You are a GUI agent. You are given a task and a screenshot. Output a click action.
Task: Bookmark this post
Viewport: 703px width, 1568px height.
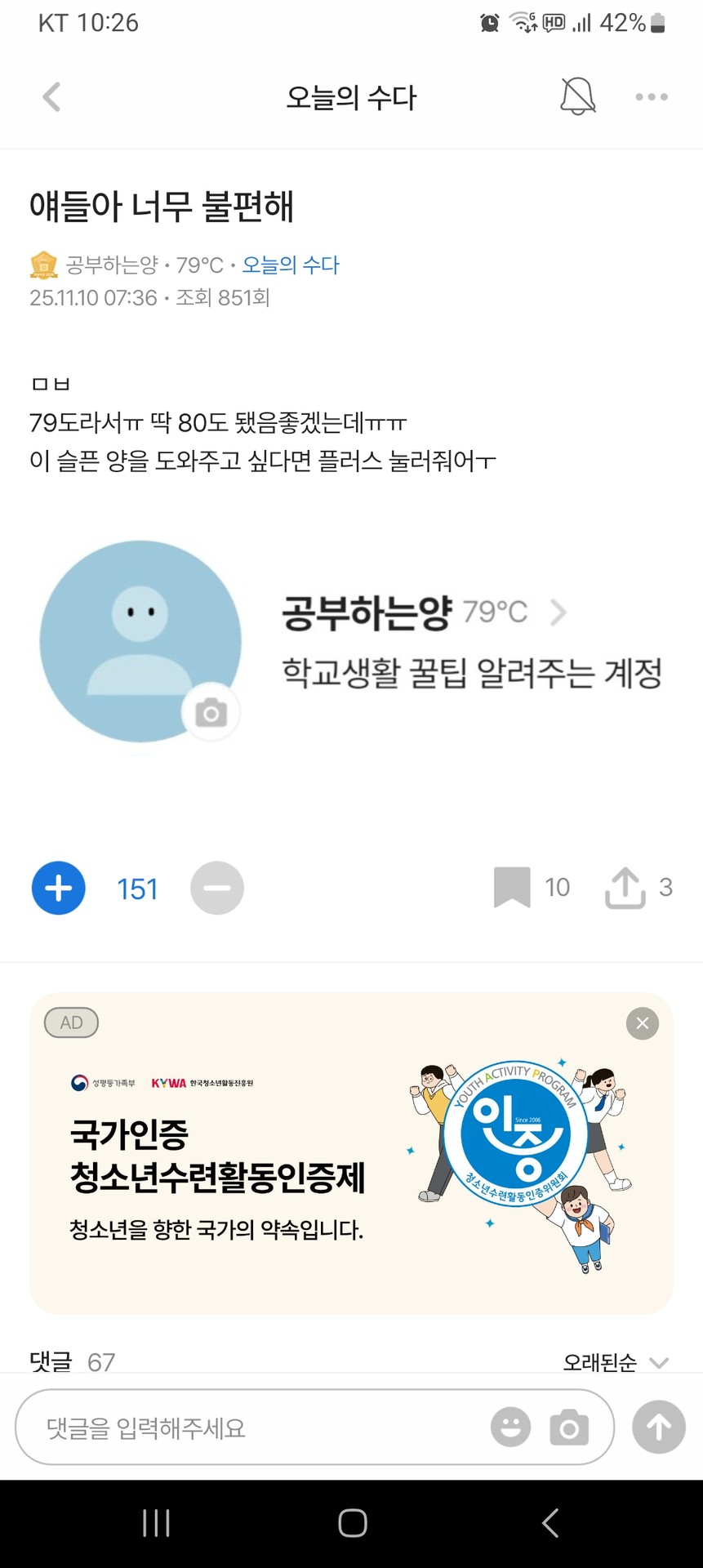point(512,888)
